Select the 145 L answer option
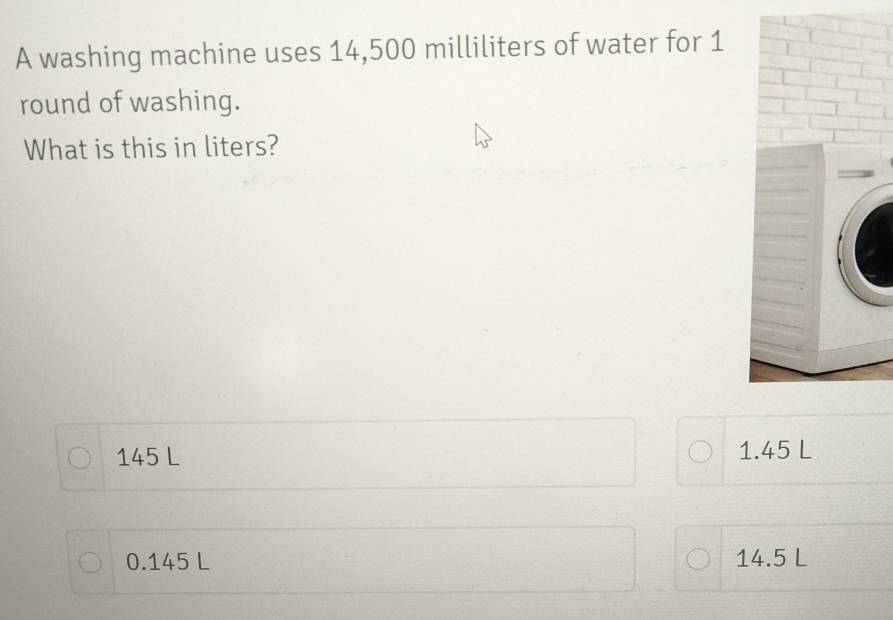The height and width of the screenshot is (620, 893). (x=80, y=458)
